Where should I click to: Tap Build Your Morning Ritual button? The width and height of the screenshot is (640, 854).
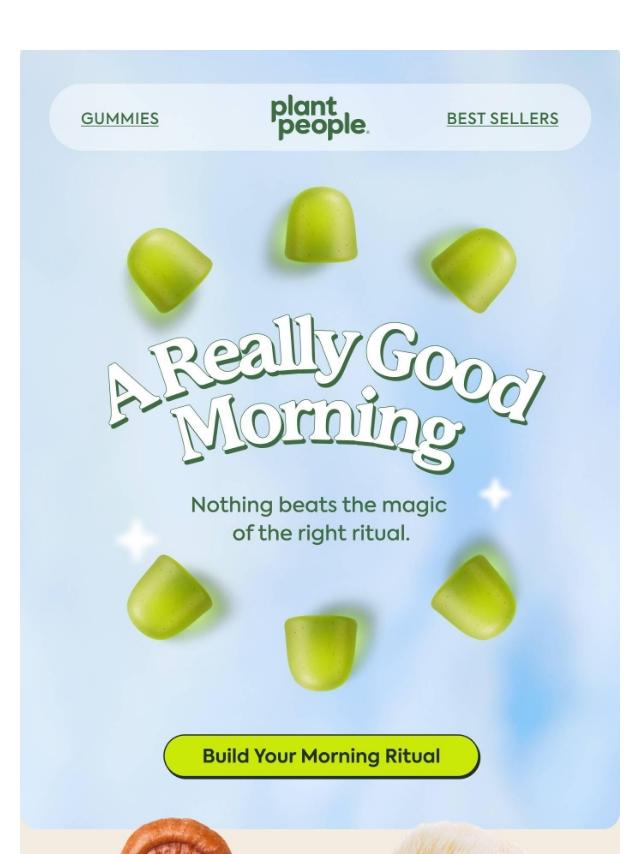pyautogui.click(x=321, y=755)
